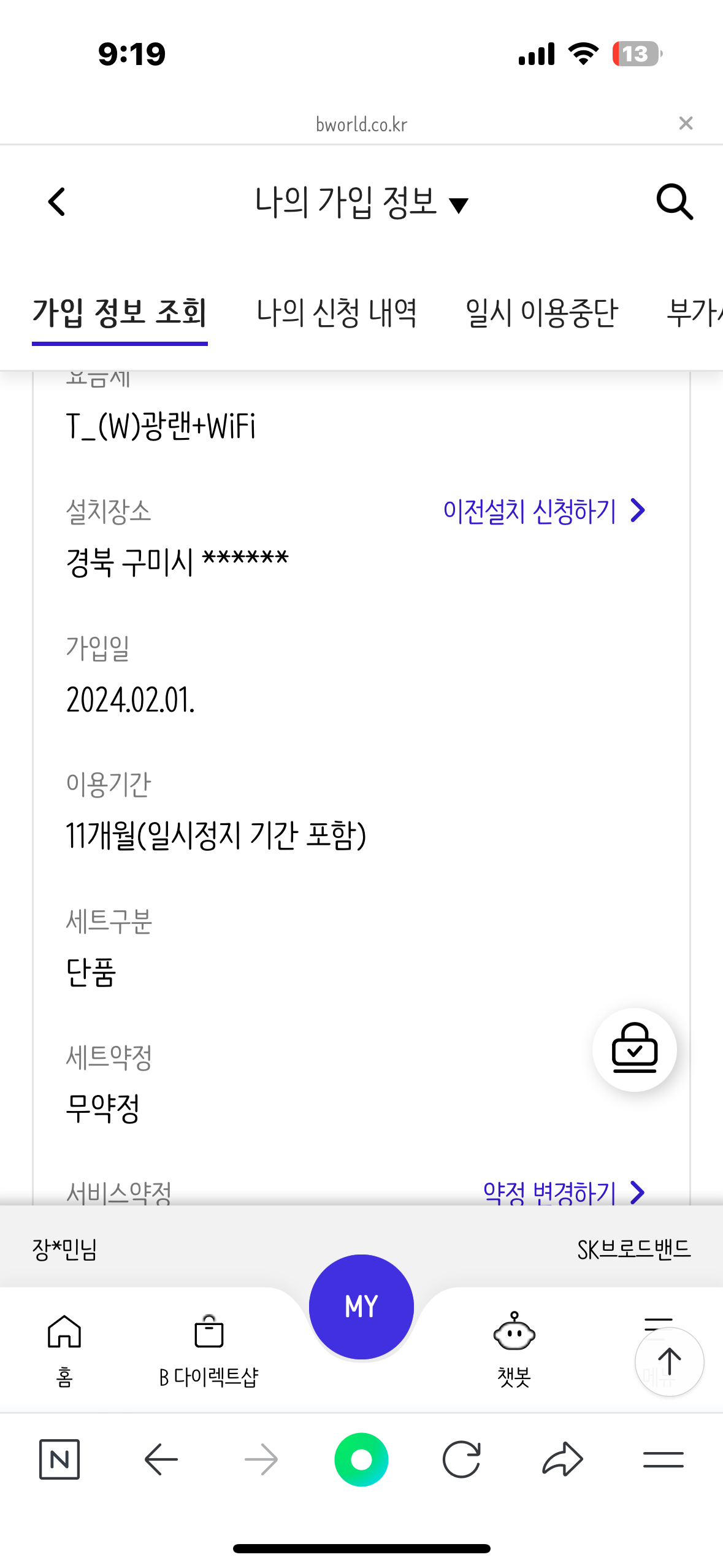Jump to top with the up arrow
723x1568 pixels.
click(x=669, y=1362)
